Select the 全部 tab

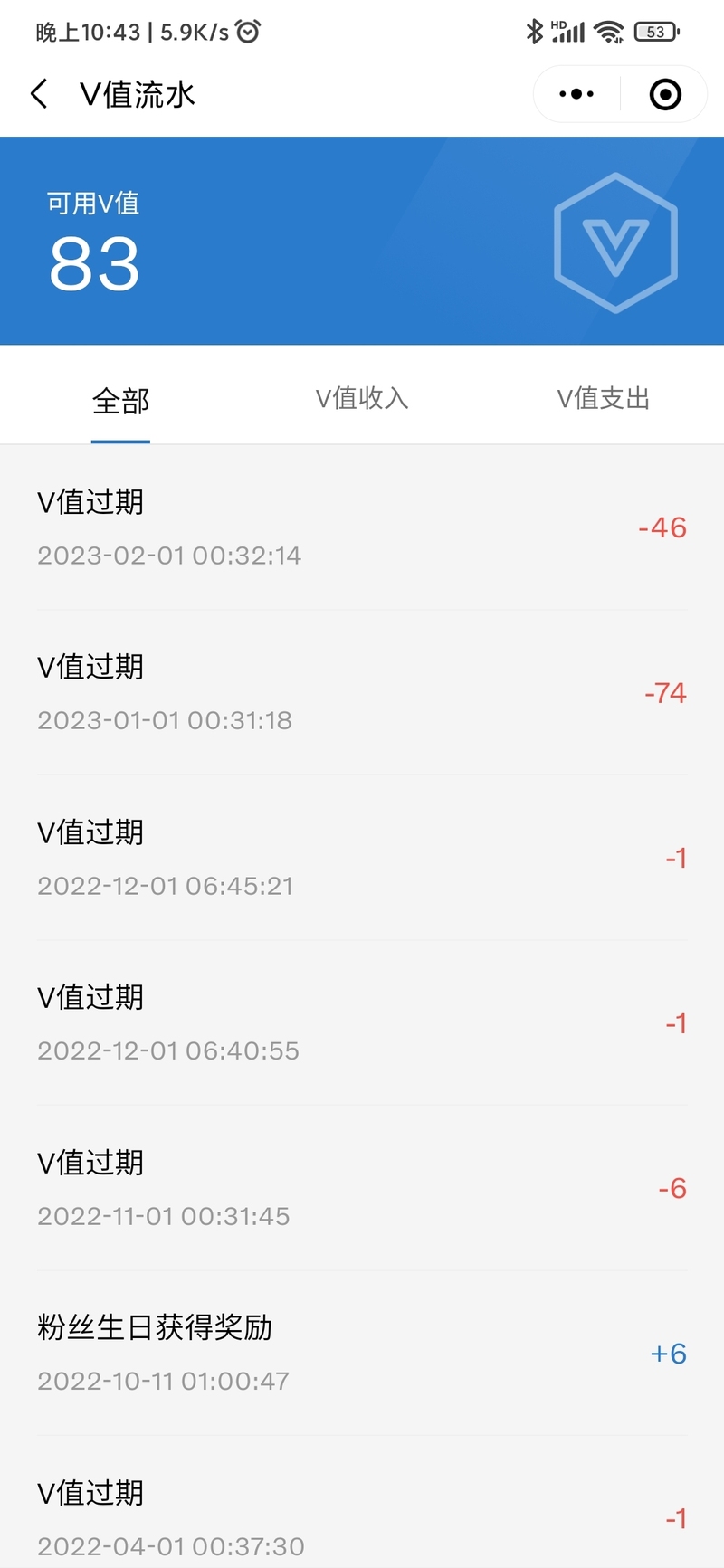120,400
